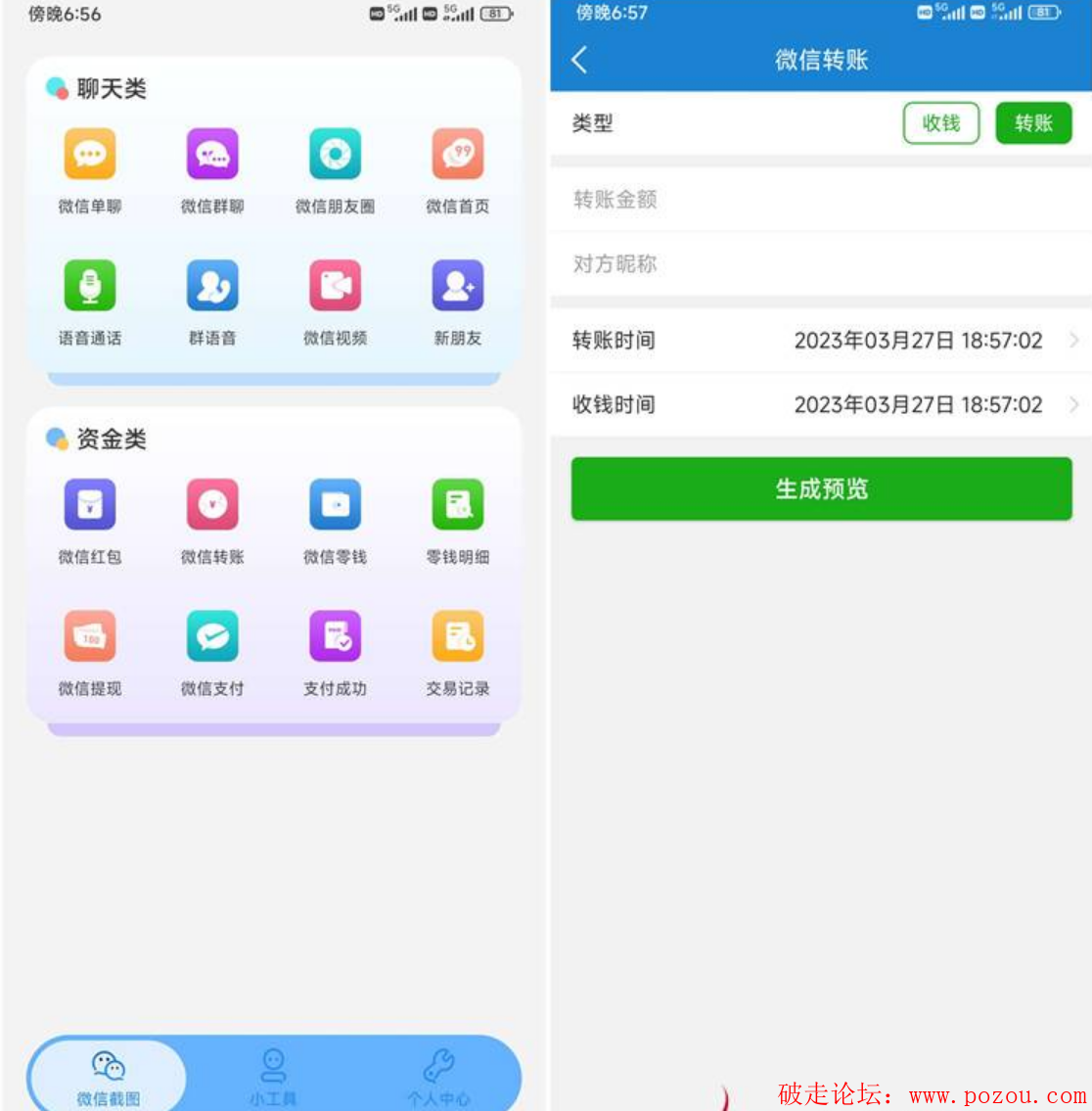This screenshot has height=1111, width=1092.
Task: Focus the 对方昵称 input field
Action: click(x=820, y=263)
